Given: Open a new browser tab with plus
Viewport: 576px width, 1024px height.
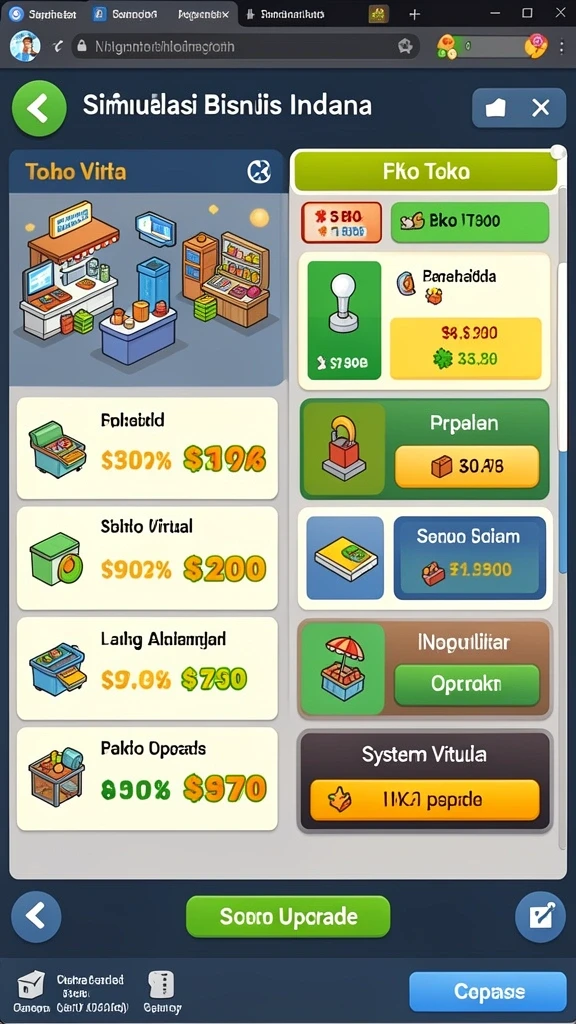Looking at the screenshot, I should tap(414, 14).
